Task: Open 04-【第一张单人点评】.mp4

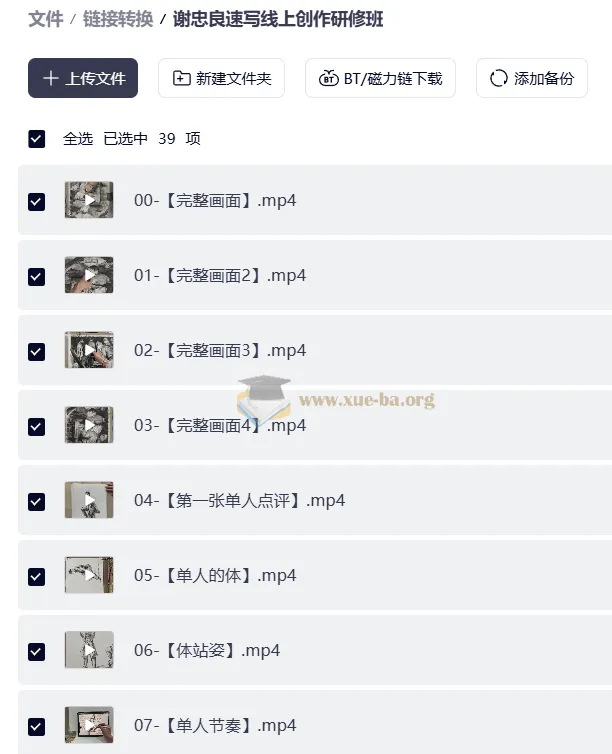Action: click(x=239, y=500)
